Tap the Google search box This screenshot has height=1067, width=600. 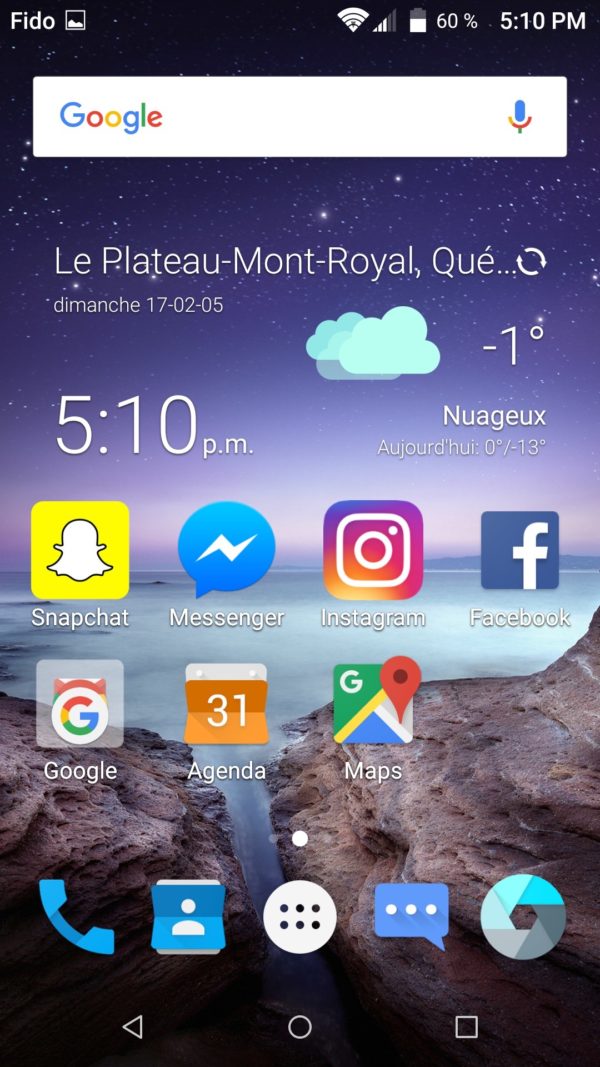point(270,117)
